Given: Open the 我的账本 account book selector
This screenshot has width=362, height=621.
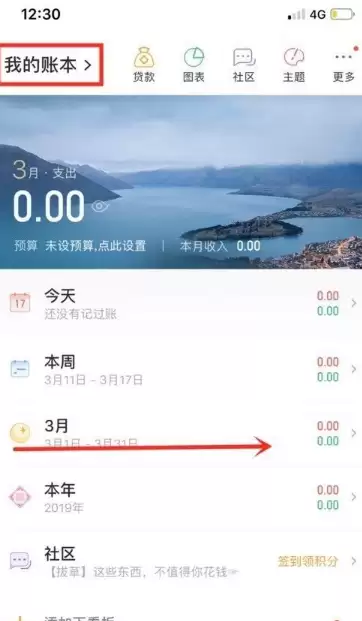Looking at the screenshot, I should pyautogui.click(x=48, y=65).
